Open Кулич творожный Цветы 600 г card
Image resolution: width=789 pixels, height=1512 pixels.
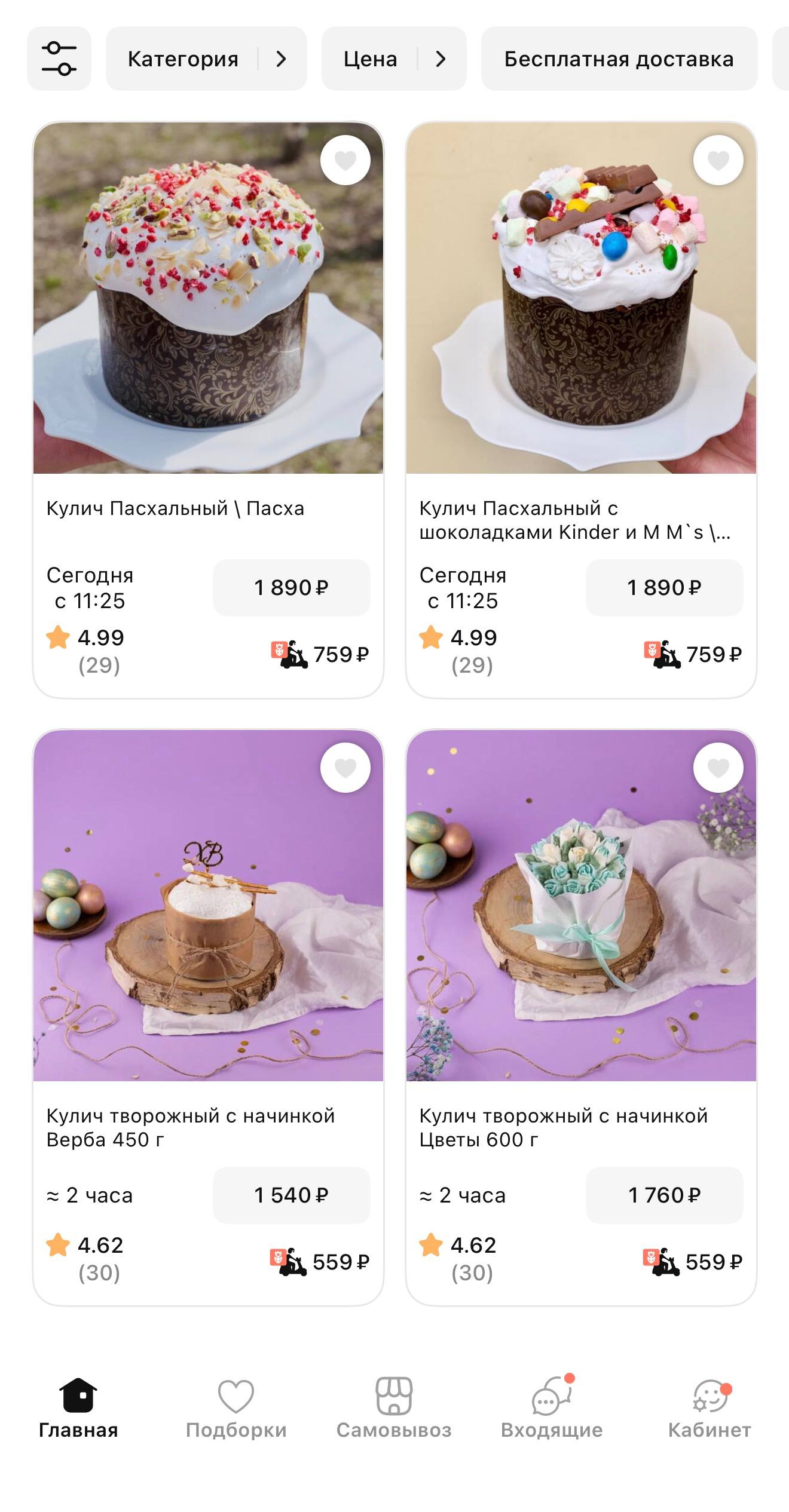pos(581,905)
